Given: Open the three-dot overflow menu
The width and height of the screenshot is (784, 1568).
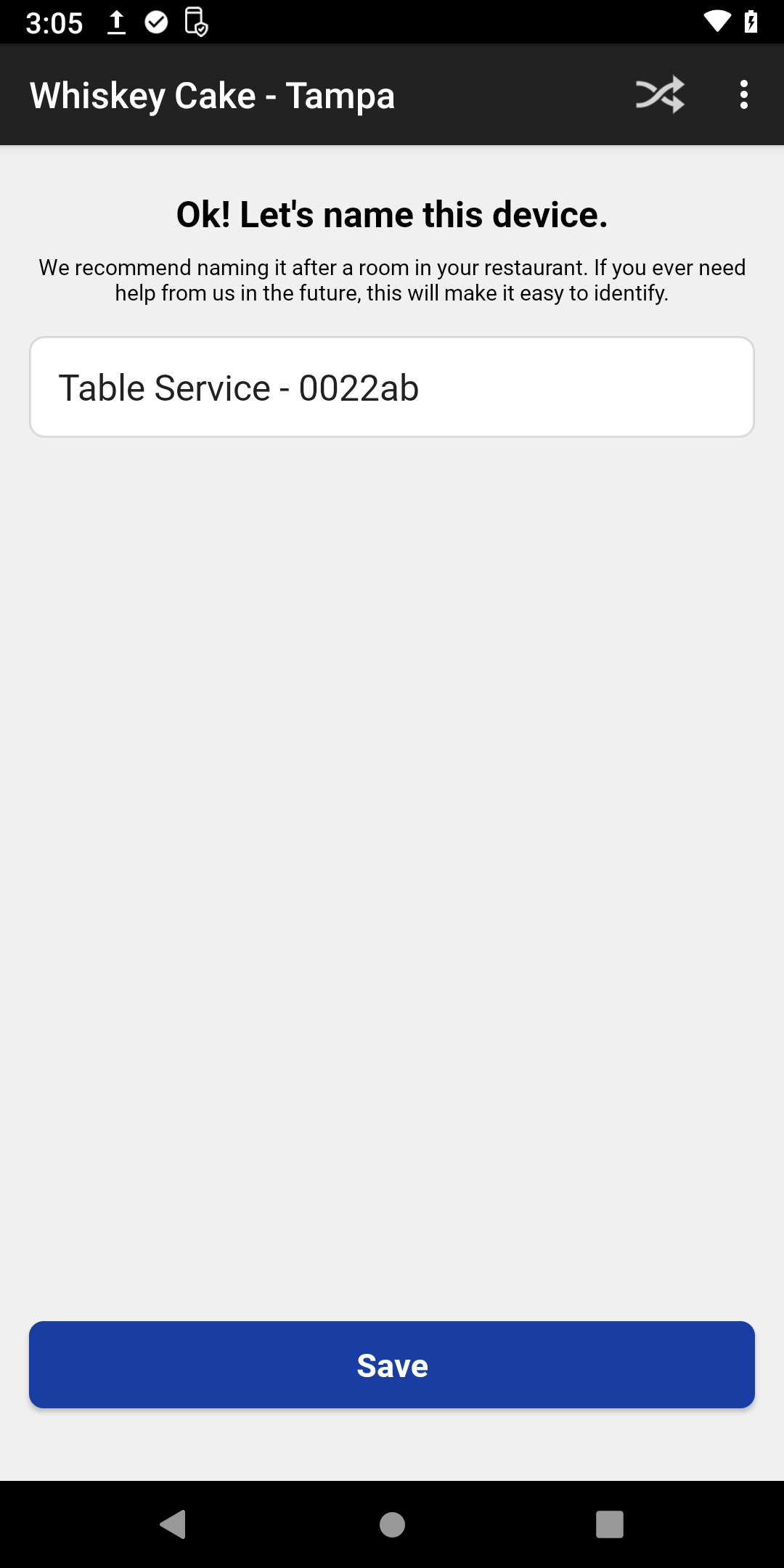Looking at the screenshot, I should point(744,94).
